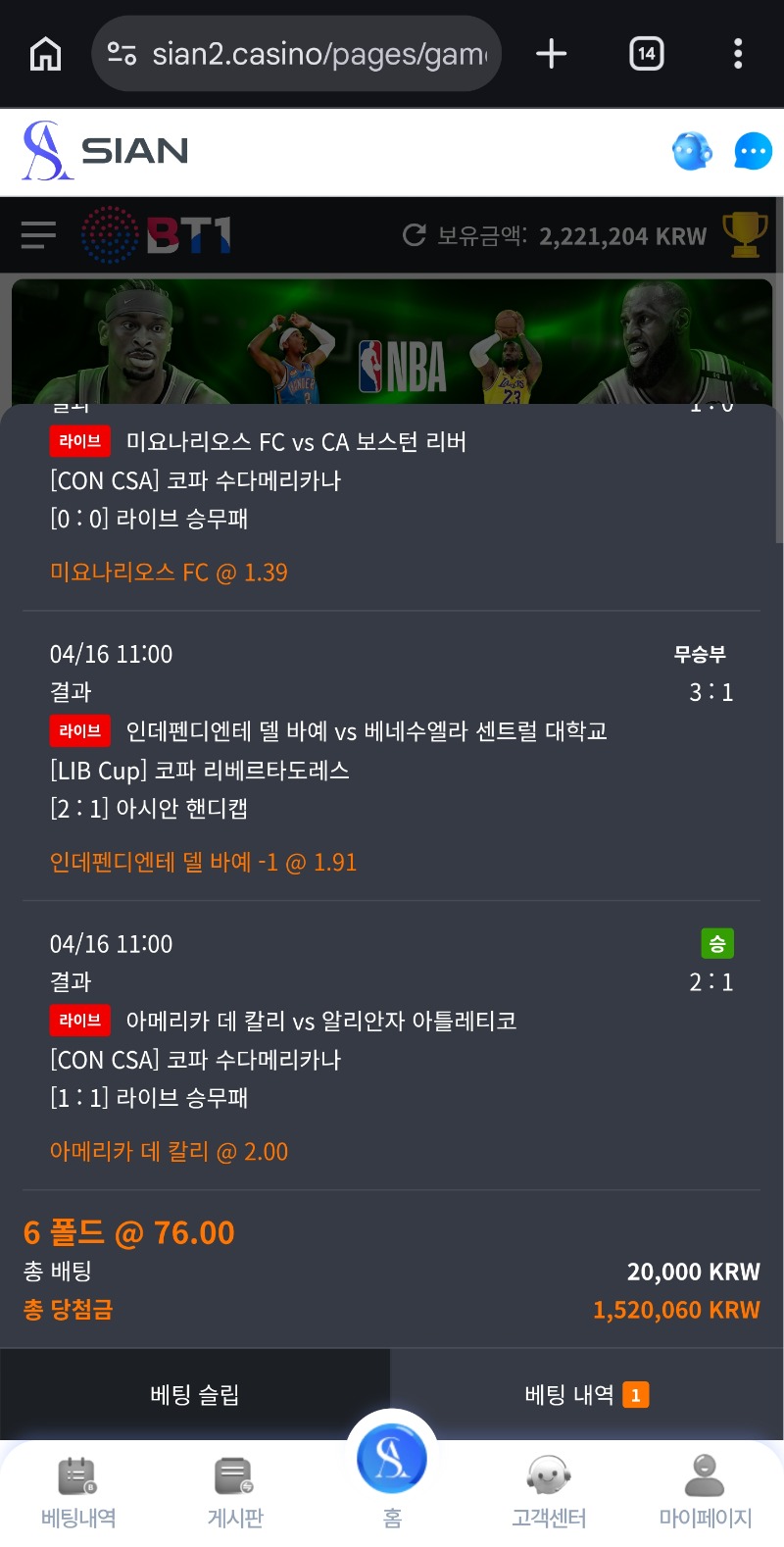Open the 게시판 board
The height and width of the screenshot is (1547, 784).
(235, 1492)
